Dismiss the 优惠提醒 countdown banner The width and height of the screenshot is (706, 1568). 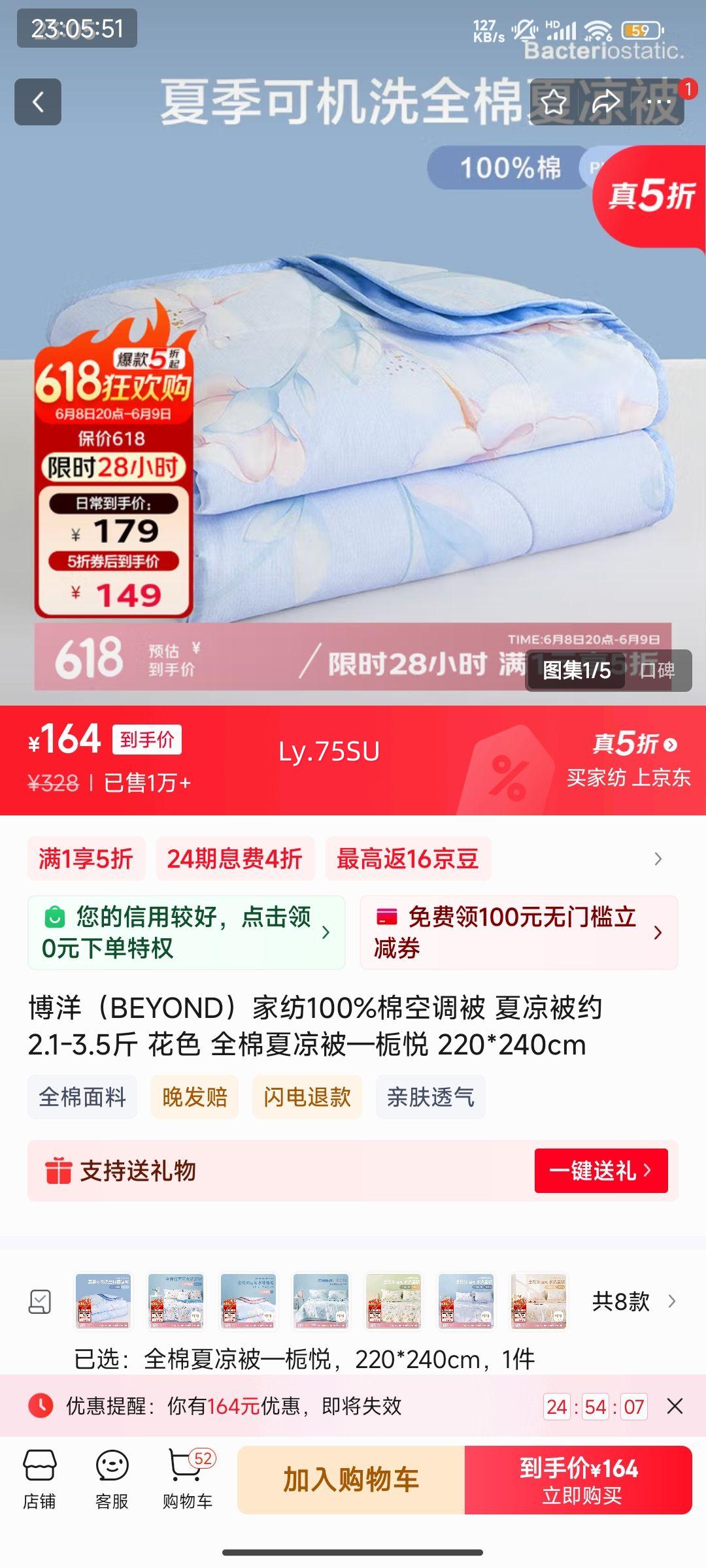tap(675, 1406)
